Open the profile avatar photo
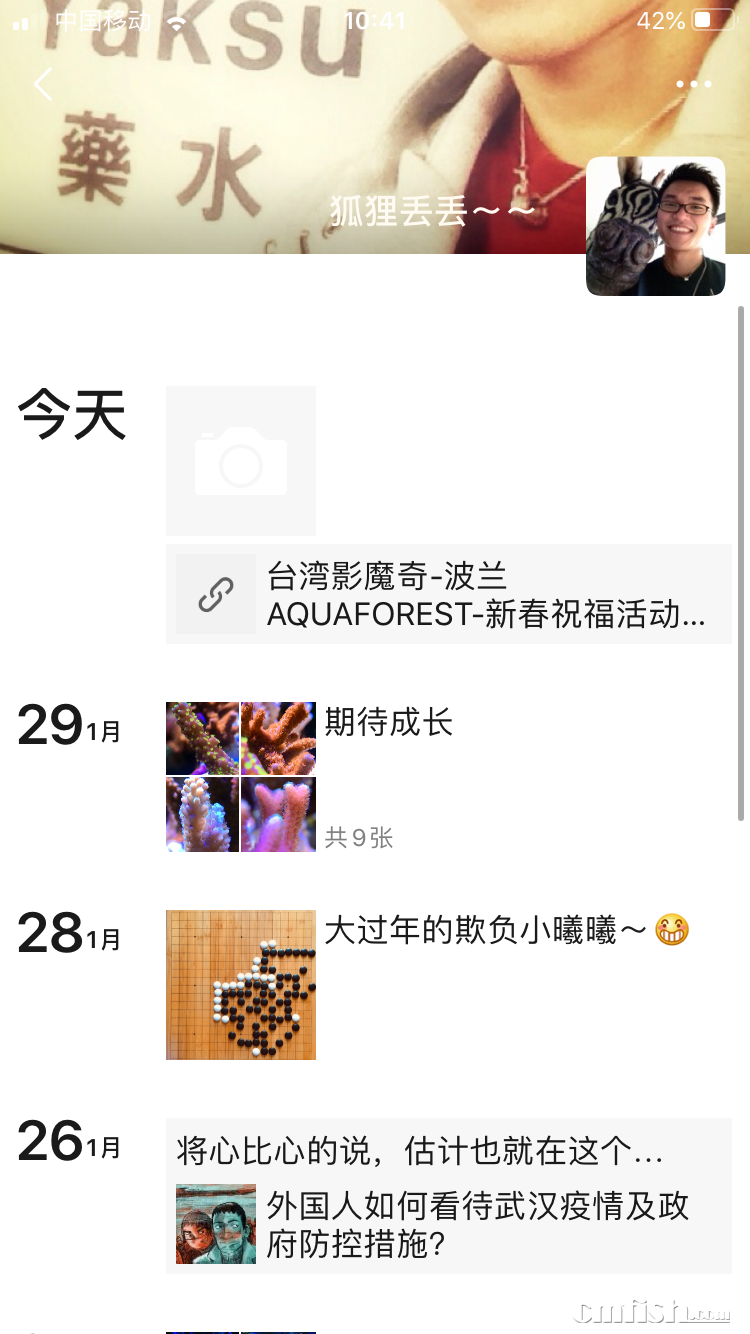Viewport: 750px width, 1334px height. pos(655,226)
